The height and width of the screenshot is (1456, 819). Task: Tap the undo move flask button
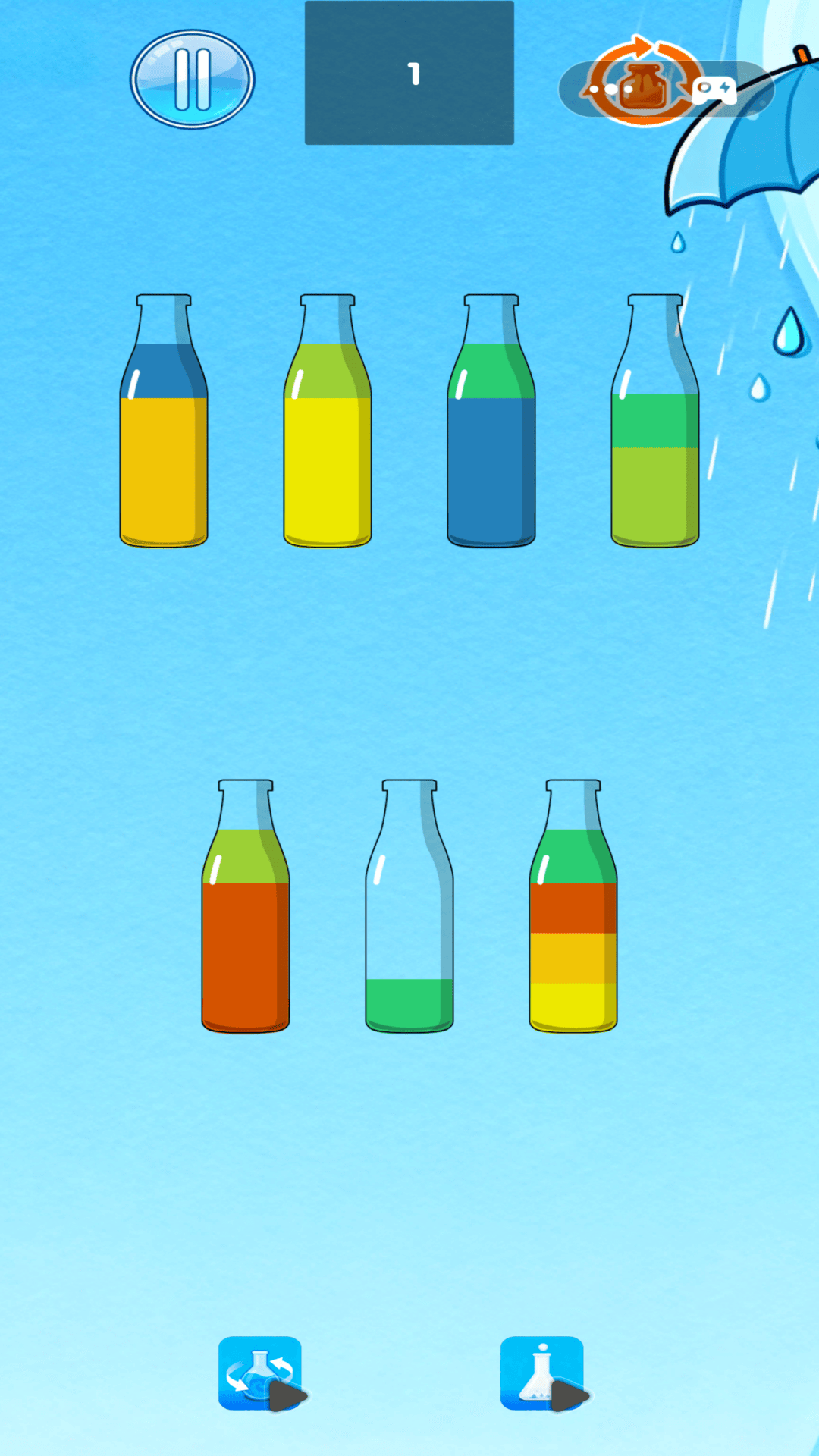coord(260,1373)
